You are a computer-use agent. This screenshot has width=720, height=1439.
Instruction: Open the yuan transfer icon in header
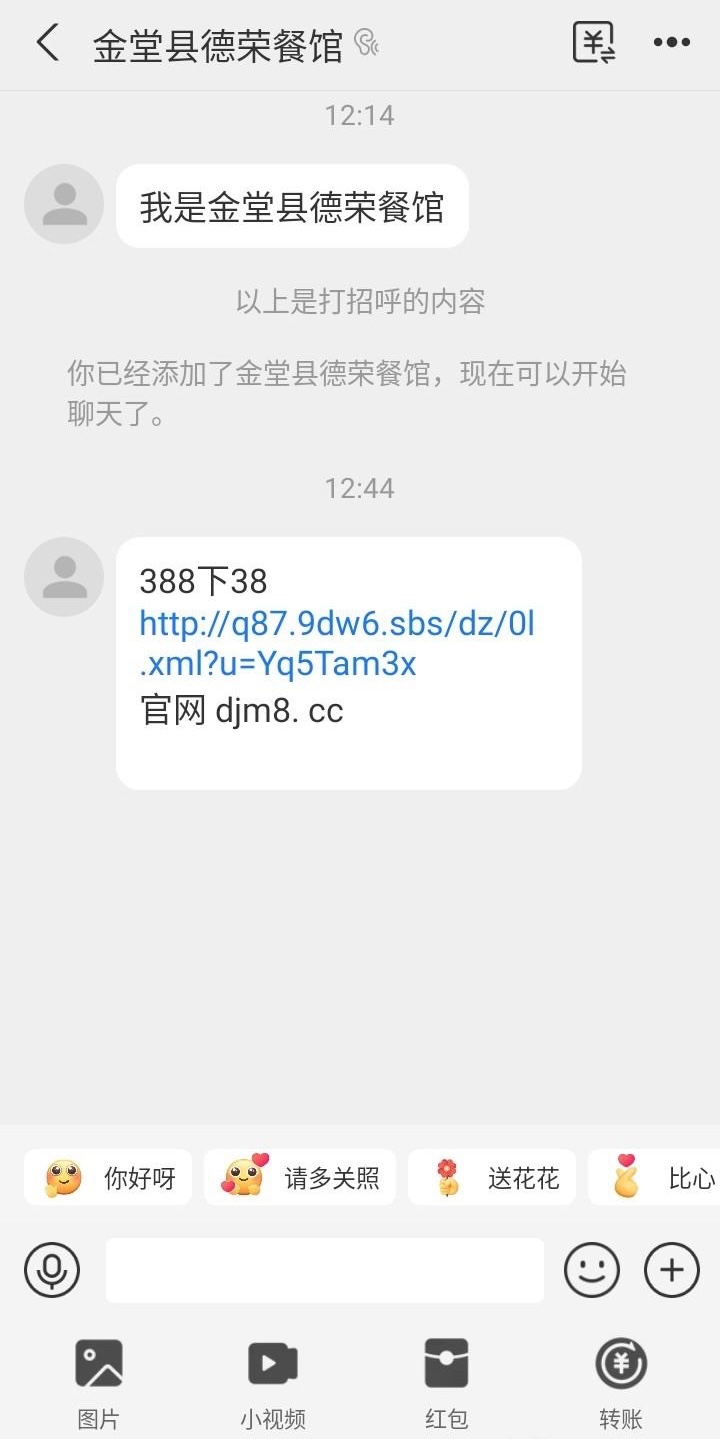(593, 43)
